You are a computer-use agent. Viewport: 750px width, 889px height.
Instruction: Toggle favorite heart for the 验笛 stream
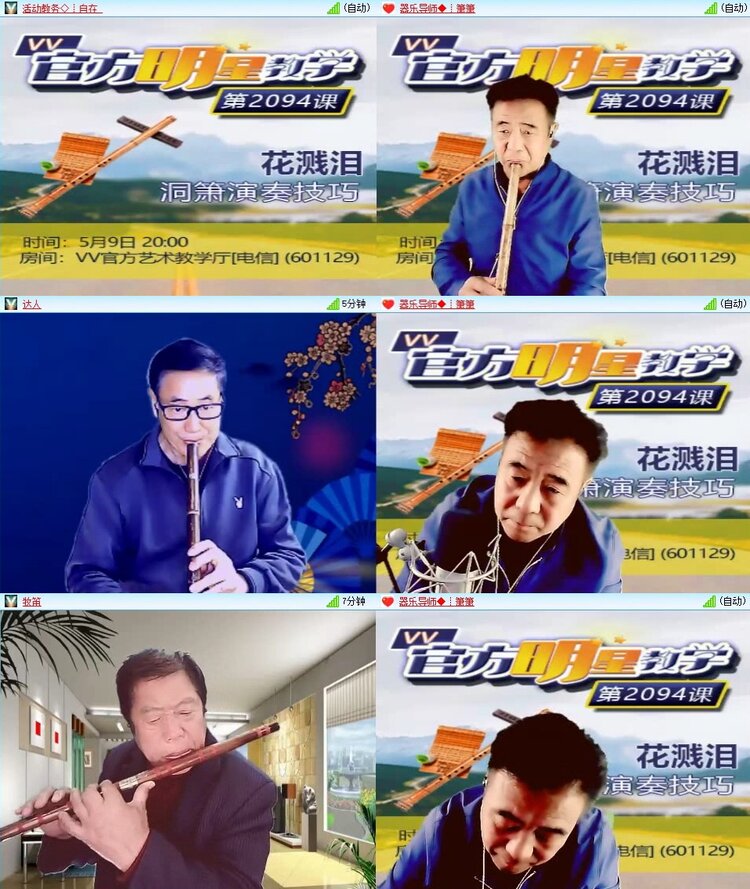tap(388, 601)
